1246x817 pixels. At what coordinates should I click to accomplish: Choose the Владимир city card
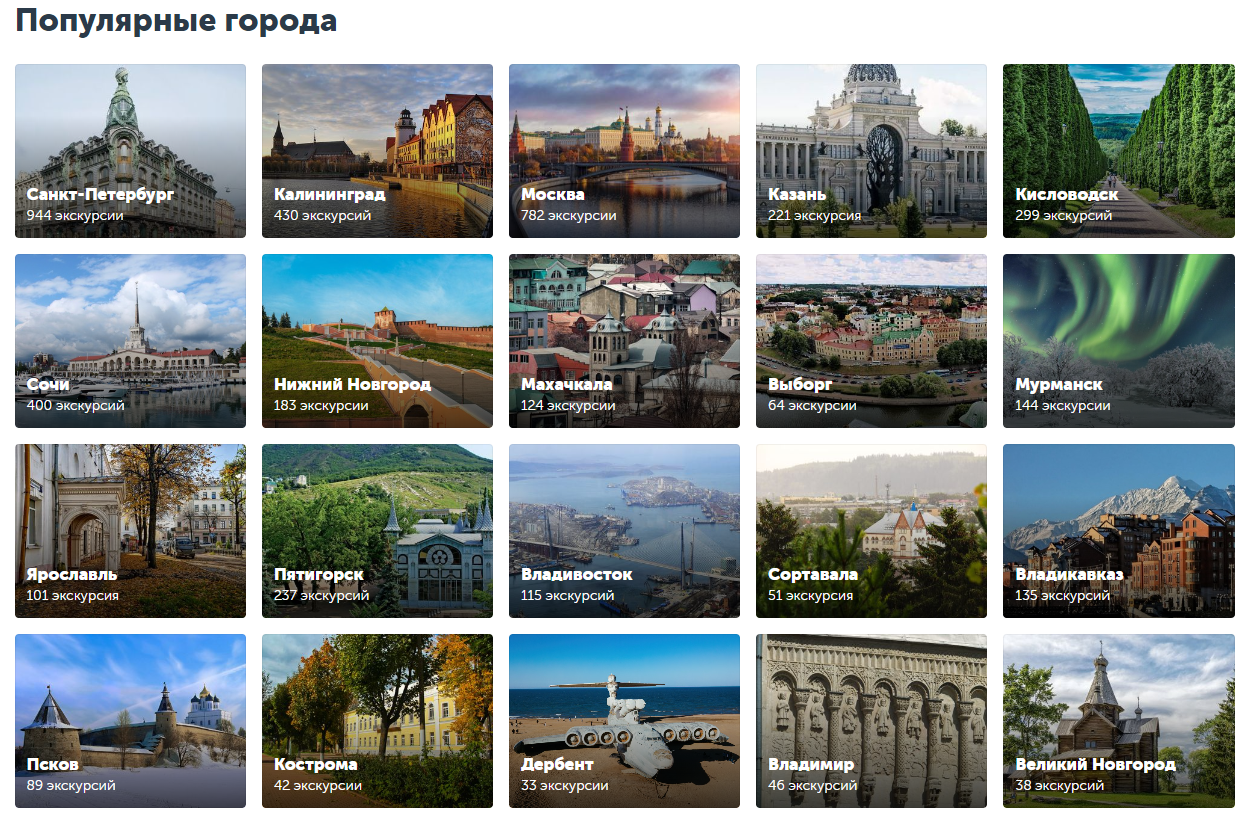[x=871, y=721]
